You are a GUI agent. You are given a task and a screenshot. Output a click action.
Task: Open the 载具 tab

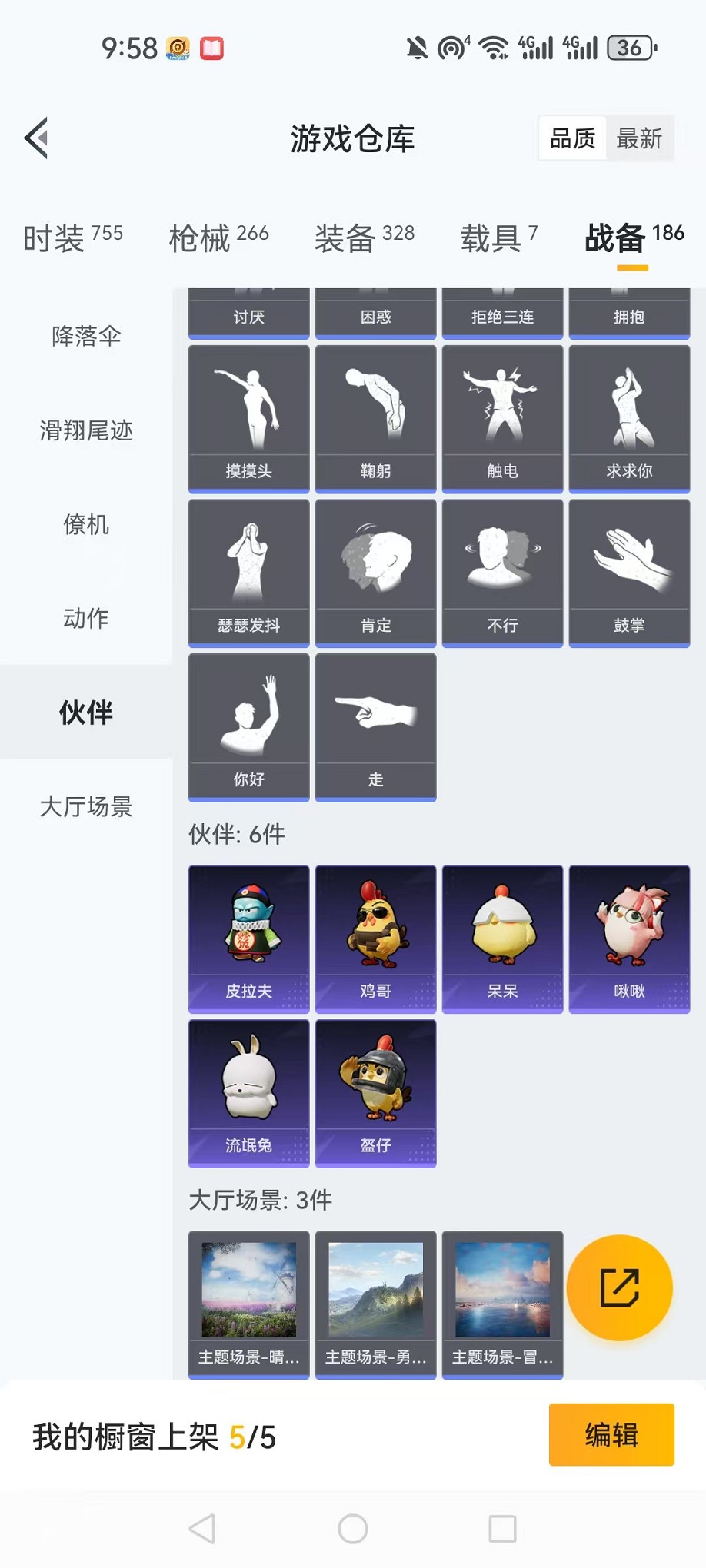498,238
